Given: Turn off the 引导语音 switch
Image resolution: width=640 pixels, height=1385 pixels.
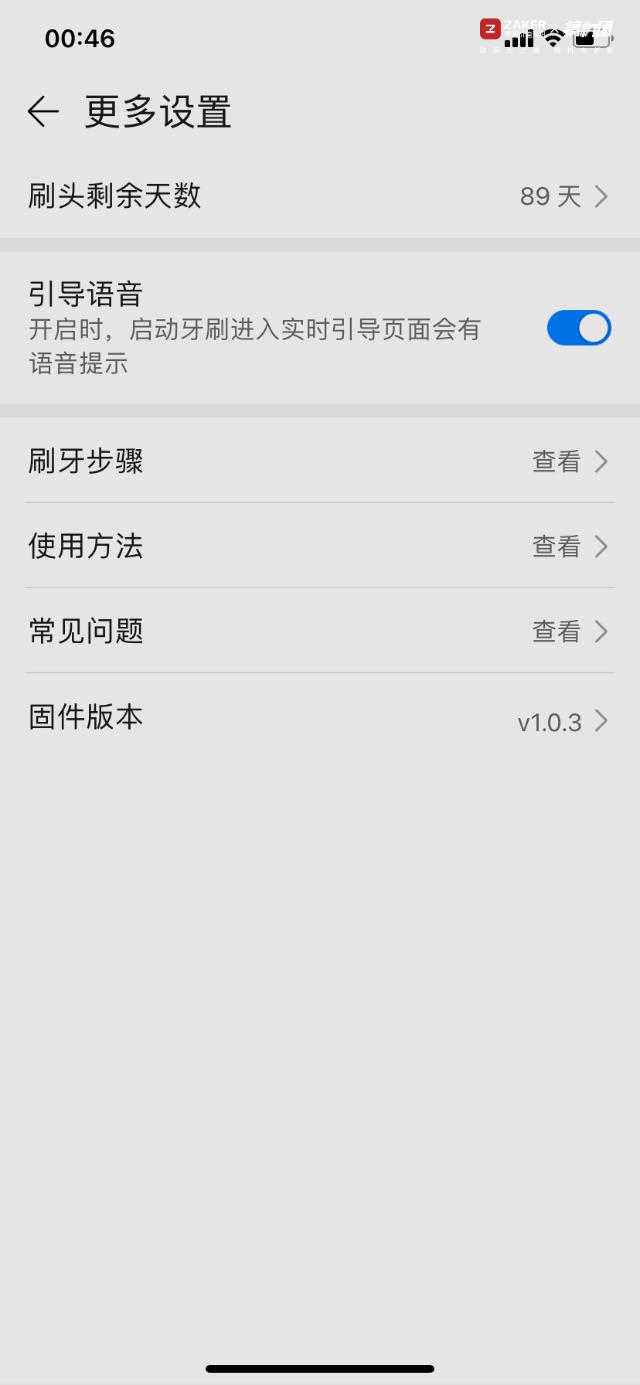Looking at the screenshot, I should click(x=578, y=328).
